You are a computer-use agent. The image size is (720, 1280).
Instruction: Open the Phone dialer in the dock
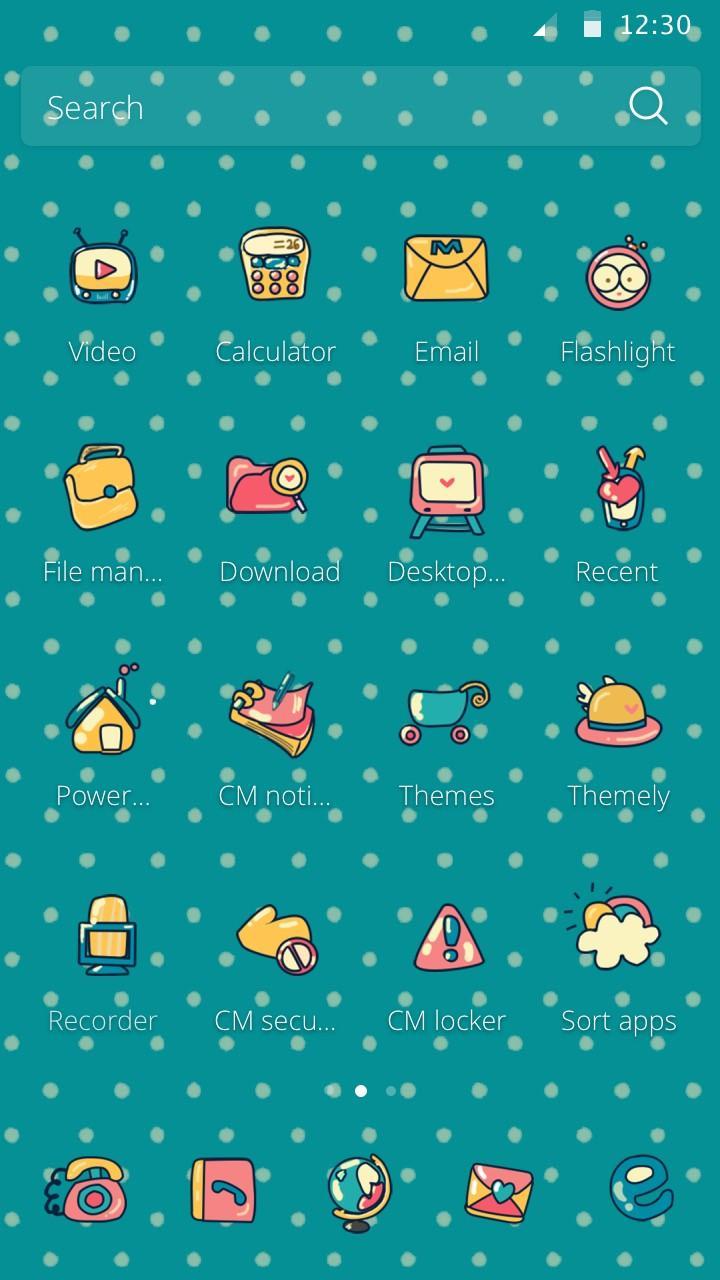pos(87,1190)
